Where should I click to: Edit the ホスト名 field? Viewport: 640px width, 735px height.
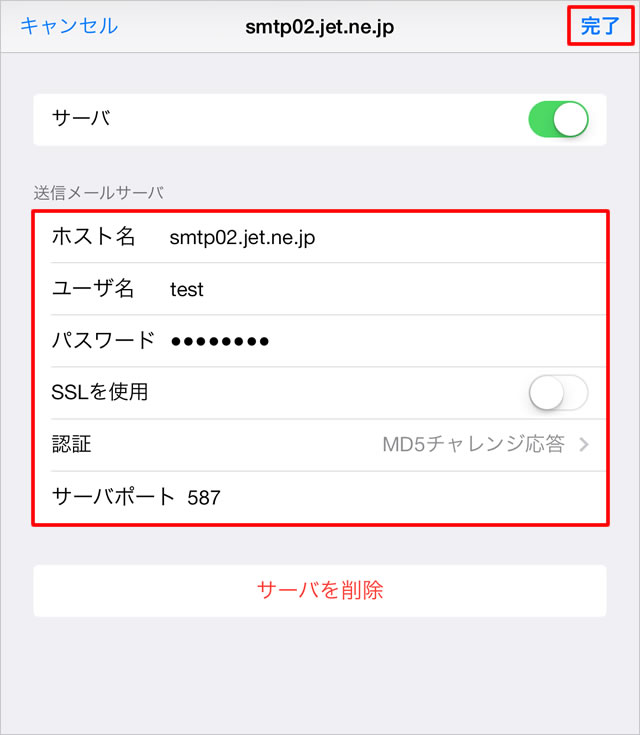(380, 237)
